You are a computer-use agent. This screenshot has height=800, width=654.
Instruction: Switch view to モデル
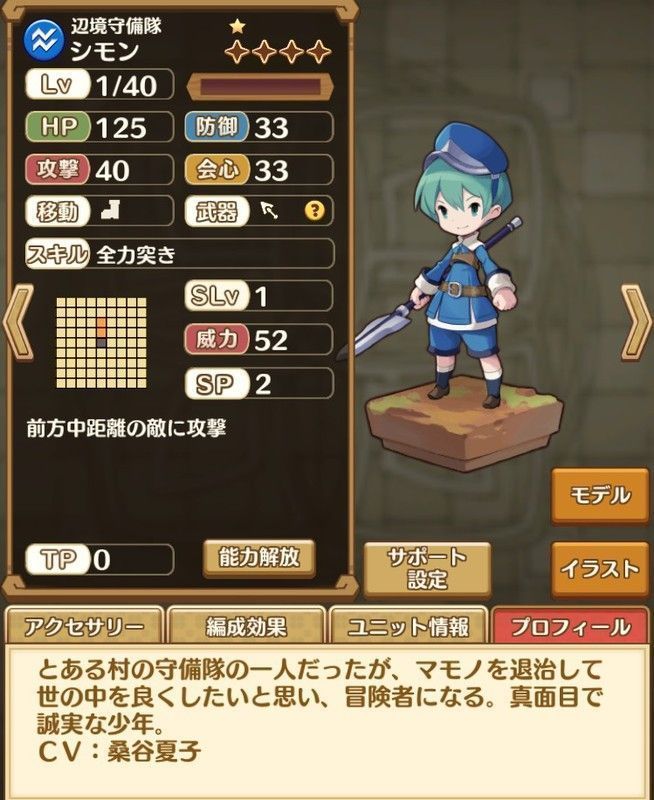coord(599,495)
